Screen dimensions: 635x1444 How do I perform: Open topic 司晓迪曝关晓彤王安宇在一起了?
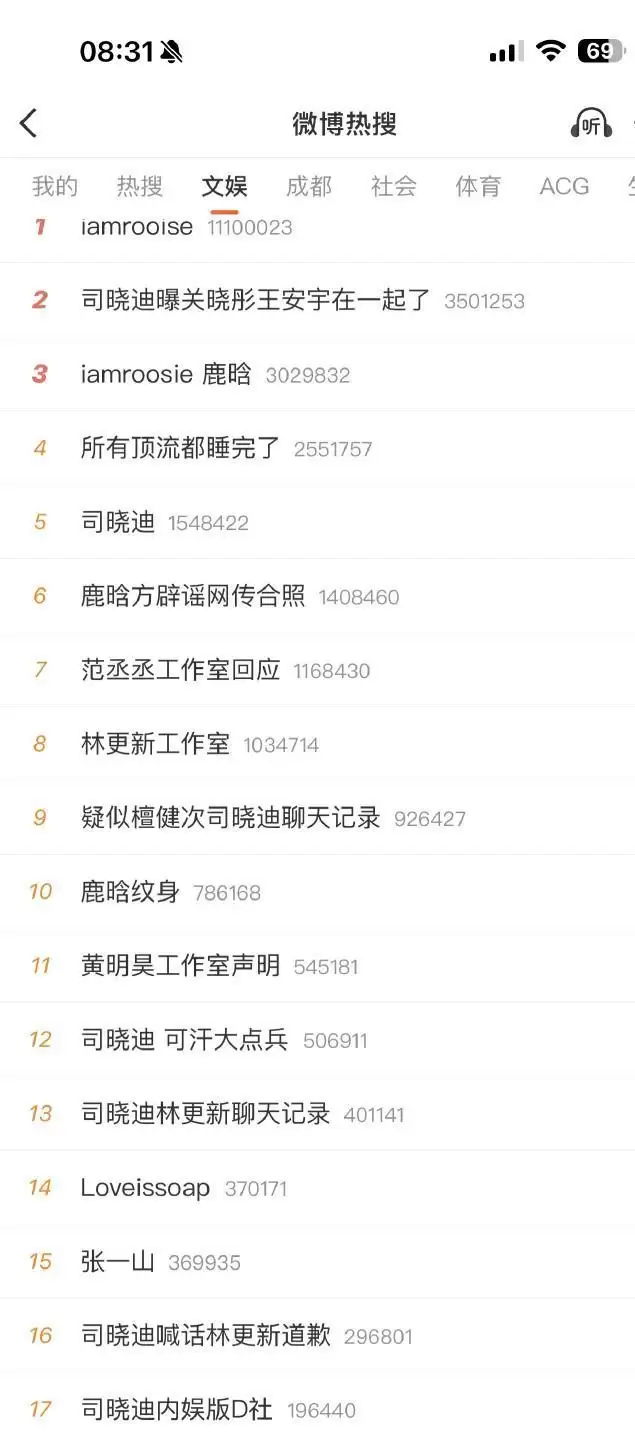coord(255,300)
